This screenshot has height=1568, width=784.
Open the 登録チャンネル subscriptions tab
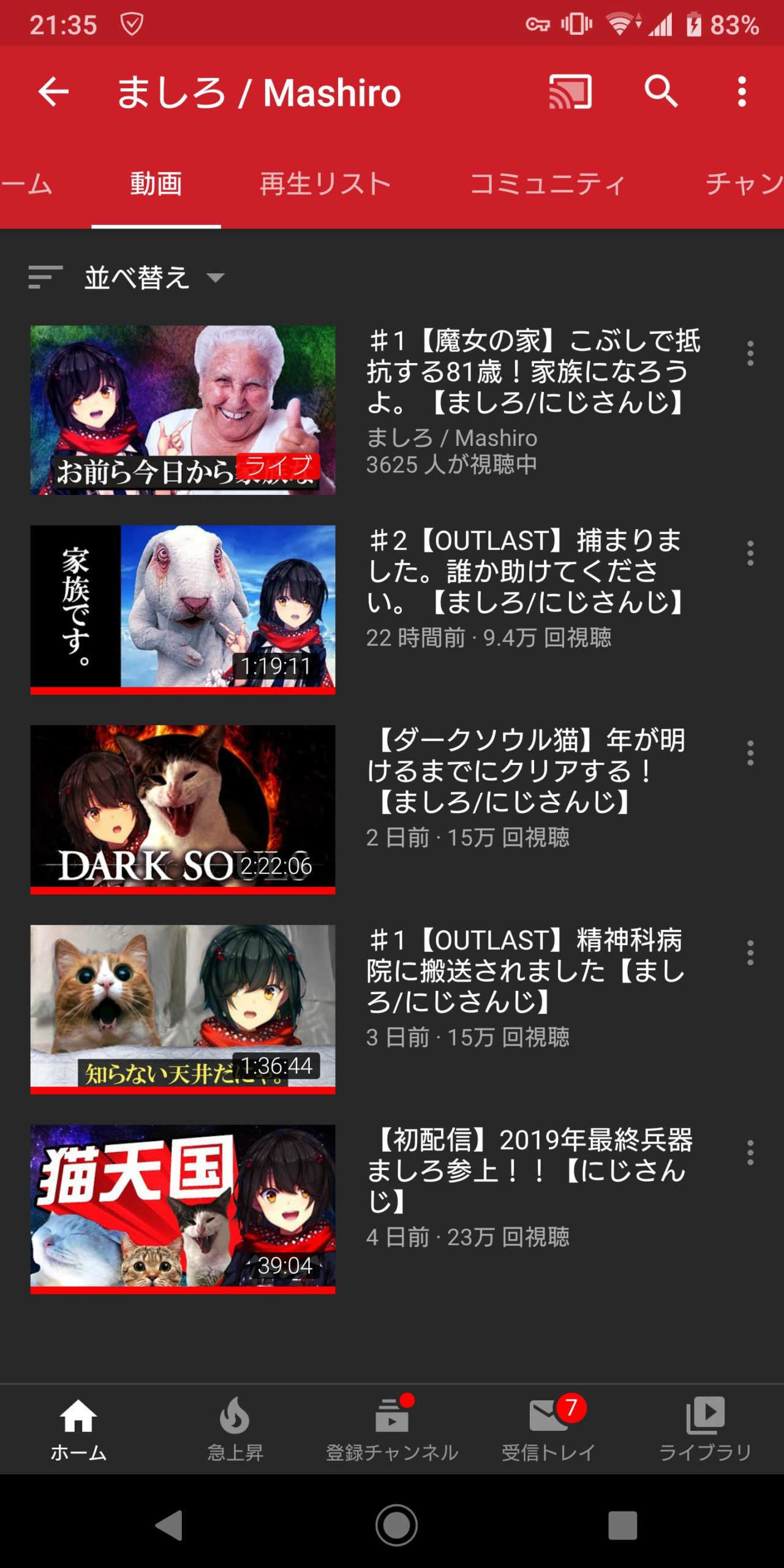click(392, 1428)
